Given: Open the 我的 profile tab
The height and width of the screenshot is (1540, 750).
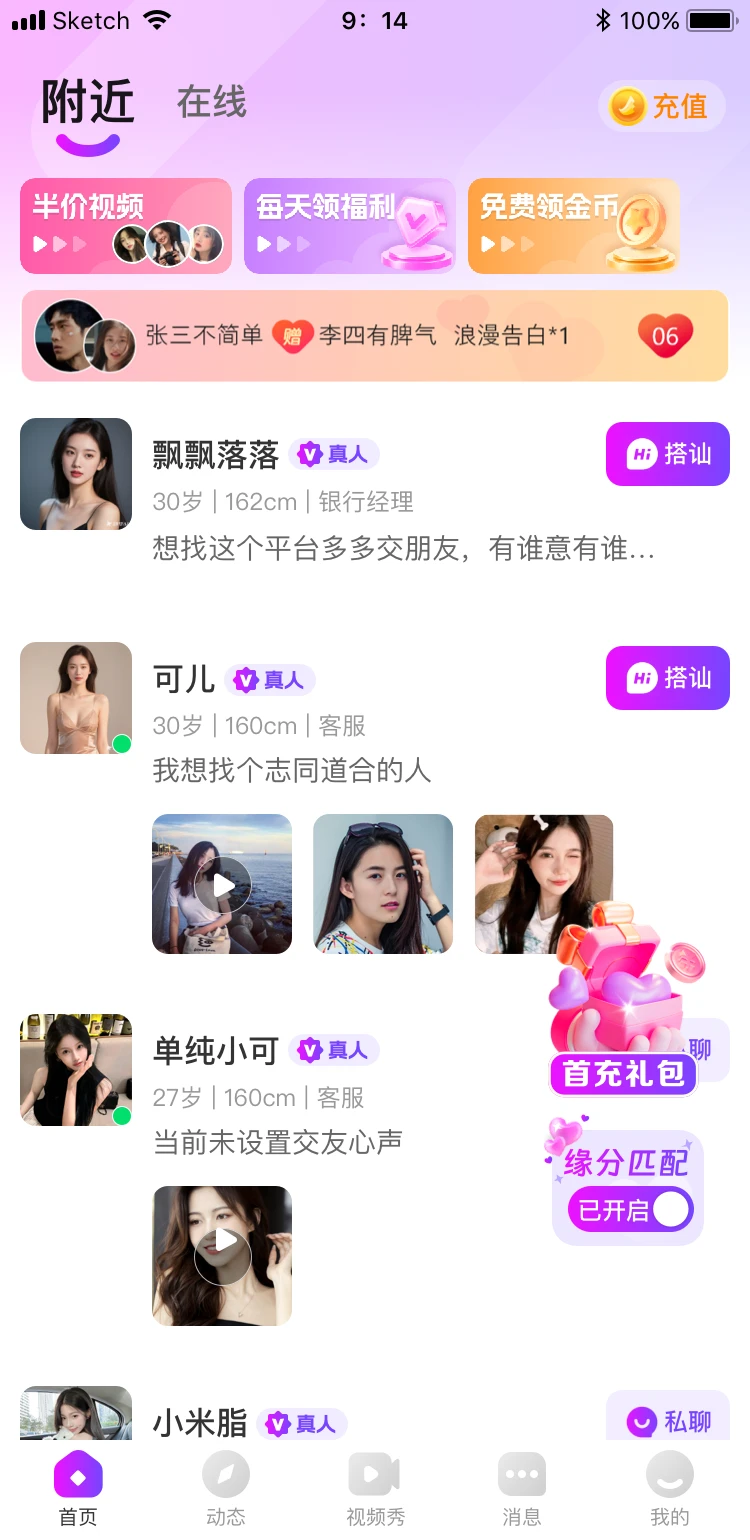Looking at the screenshot, I should (669, 1490).
